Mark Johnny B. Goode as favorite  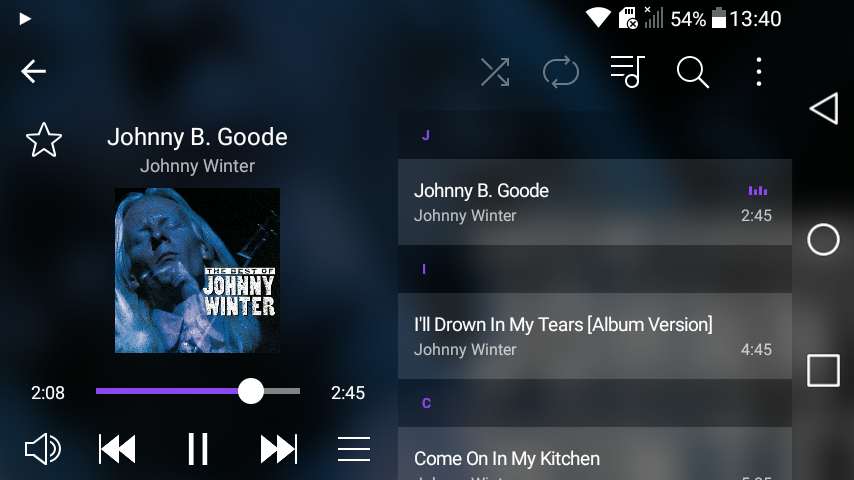click(x=44, y=140)
